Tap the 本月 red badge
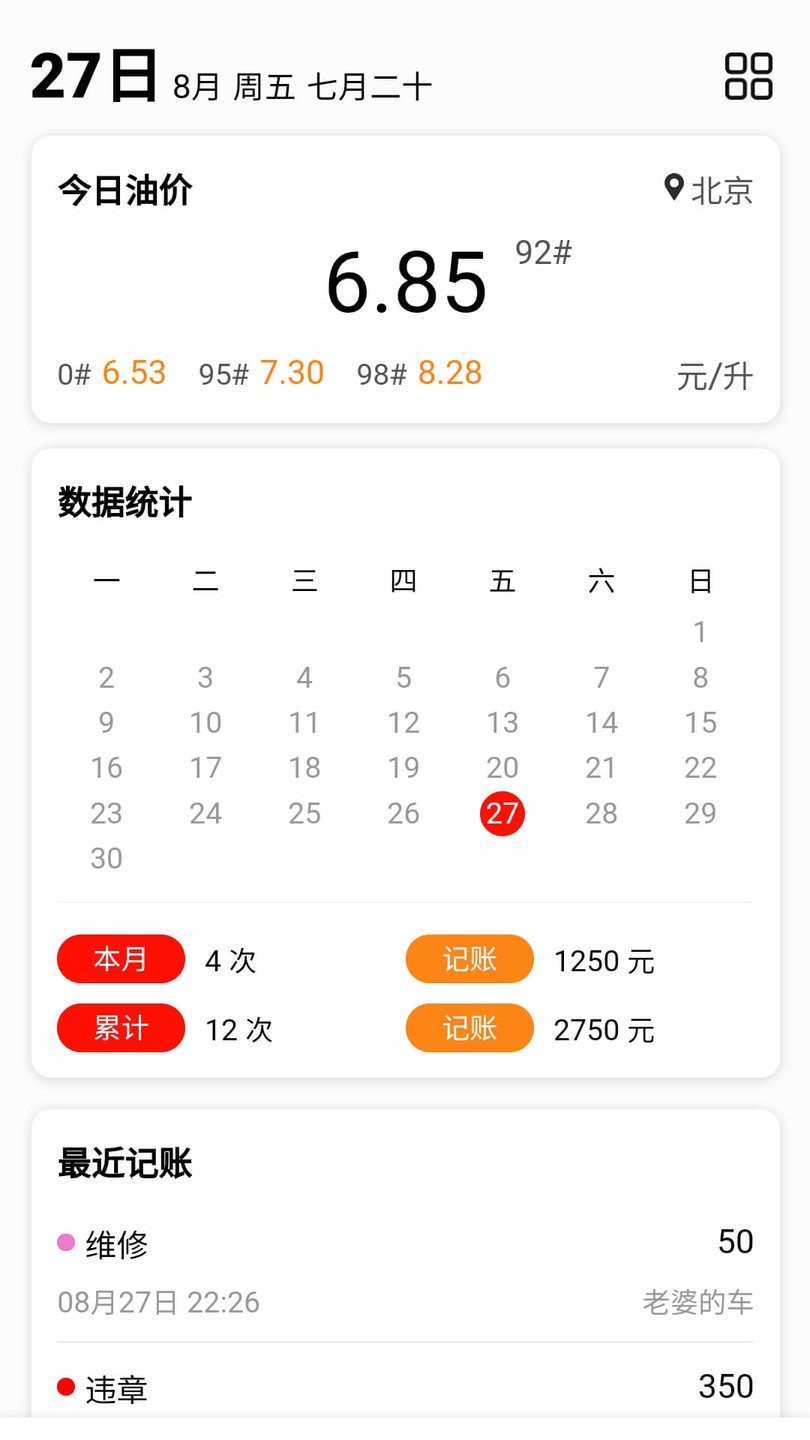This screenshot has width=810, height=1440. pyautogui.click(x=120, y=959)
